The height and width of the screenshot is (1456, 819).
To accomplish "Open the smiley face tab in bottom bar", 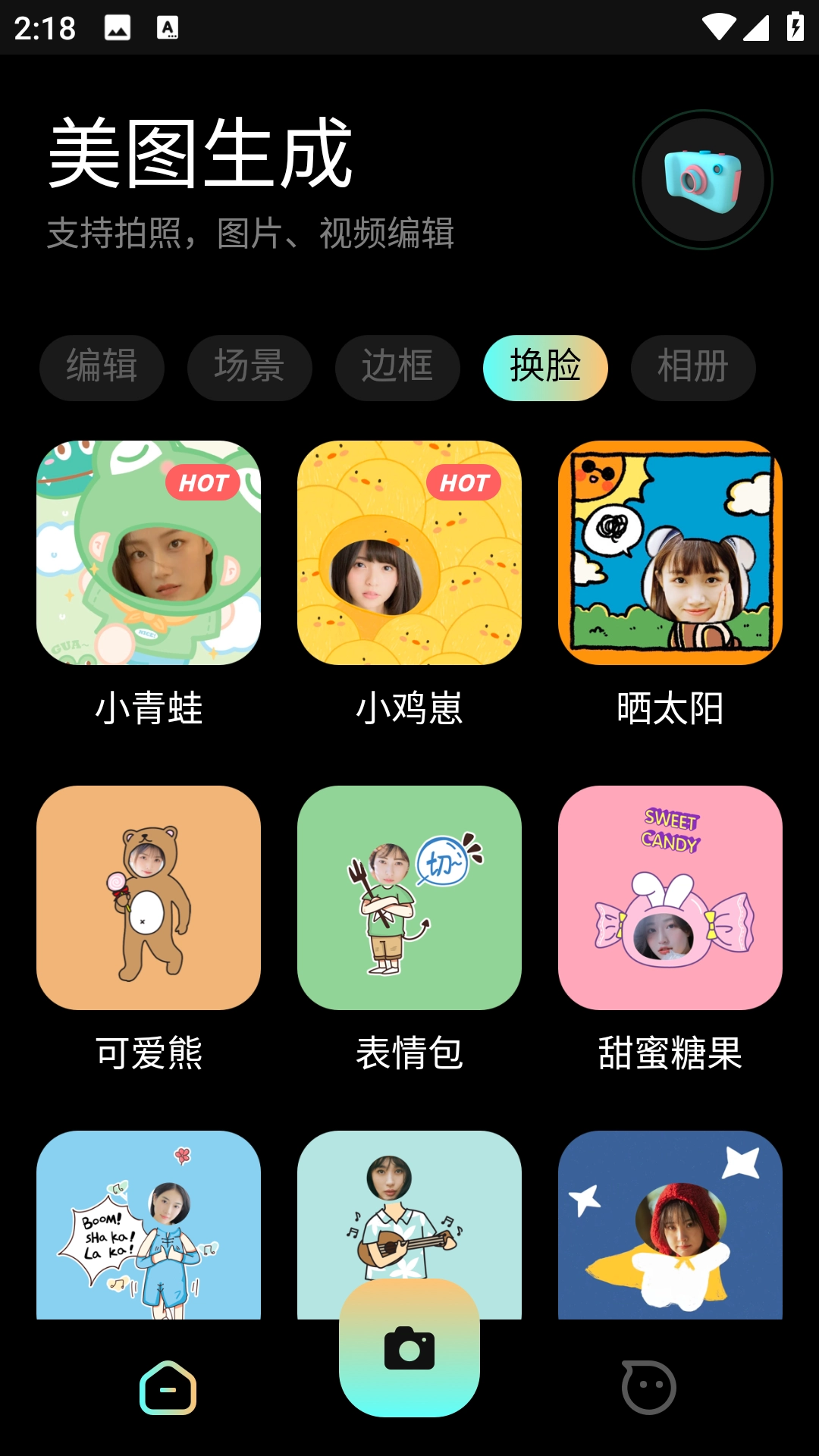I will point(648,1388).
